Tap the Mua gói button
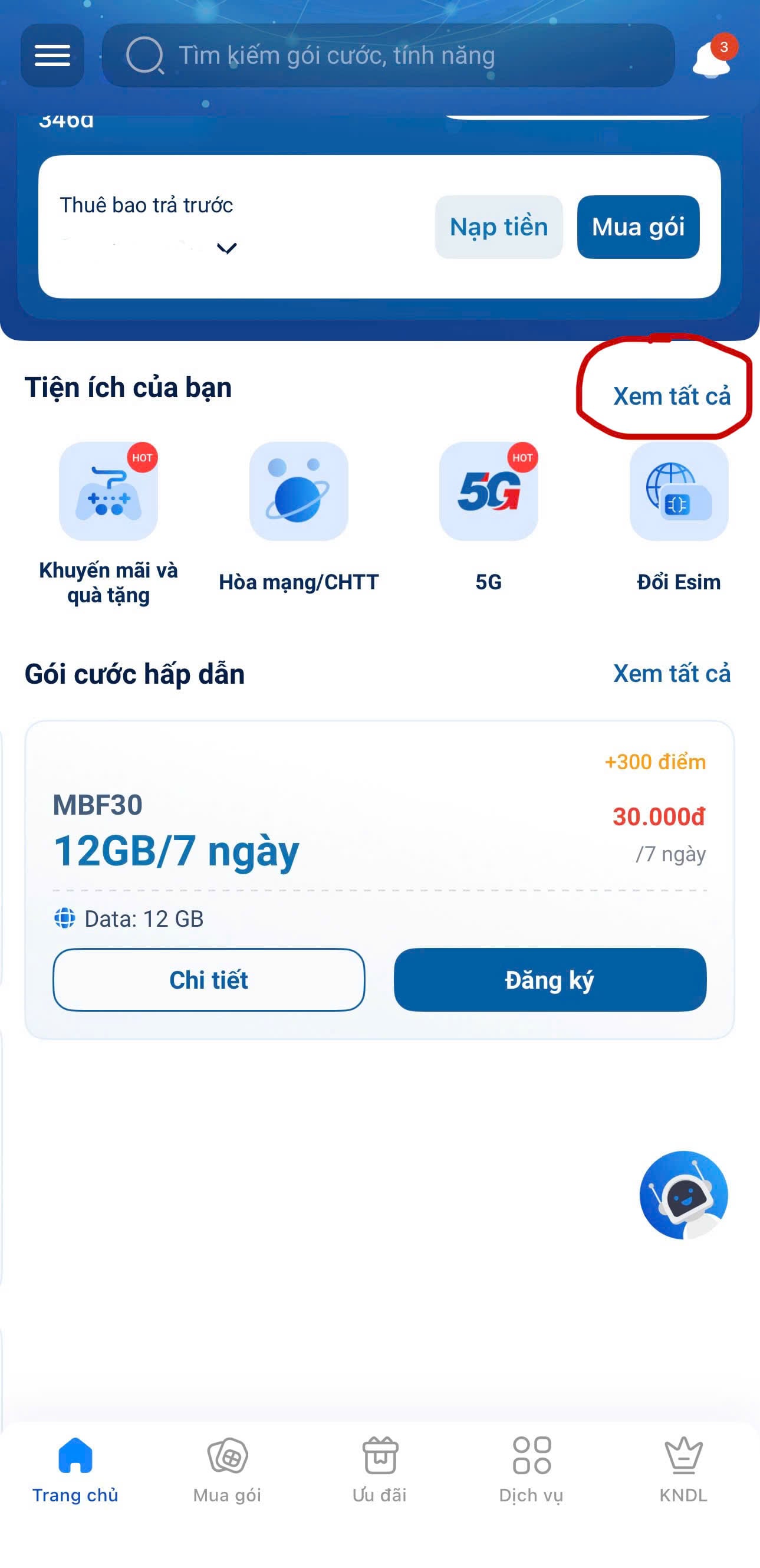760x1568 pixels. [x=638, y=227]
